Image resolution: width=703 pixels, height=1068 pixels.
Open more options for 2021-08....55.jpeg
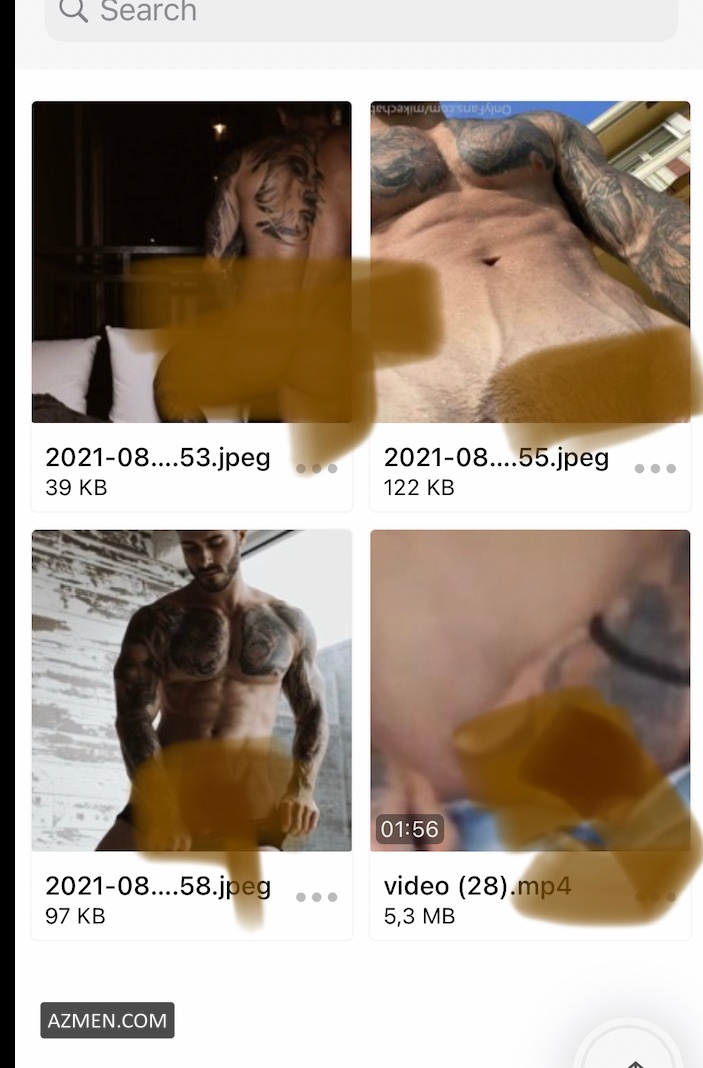point(655,469)
